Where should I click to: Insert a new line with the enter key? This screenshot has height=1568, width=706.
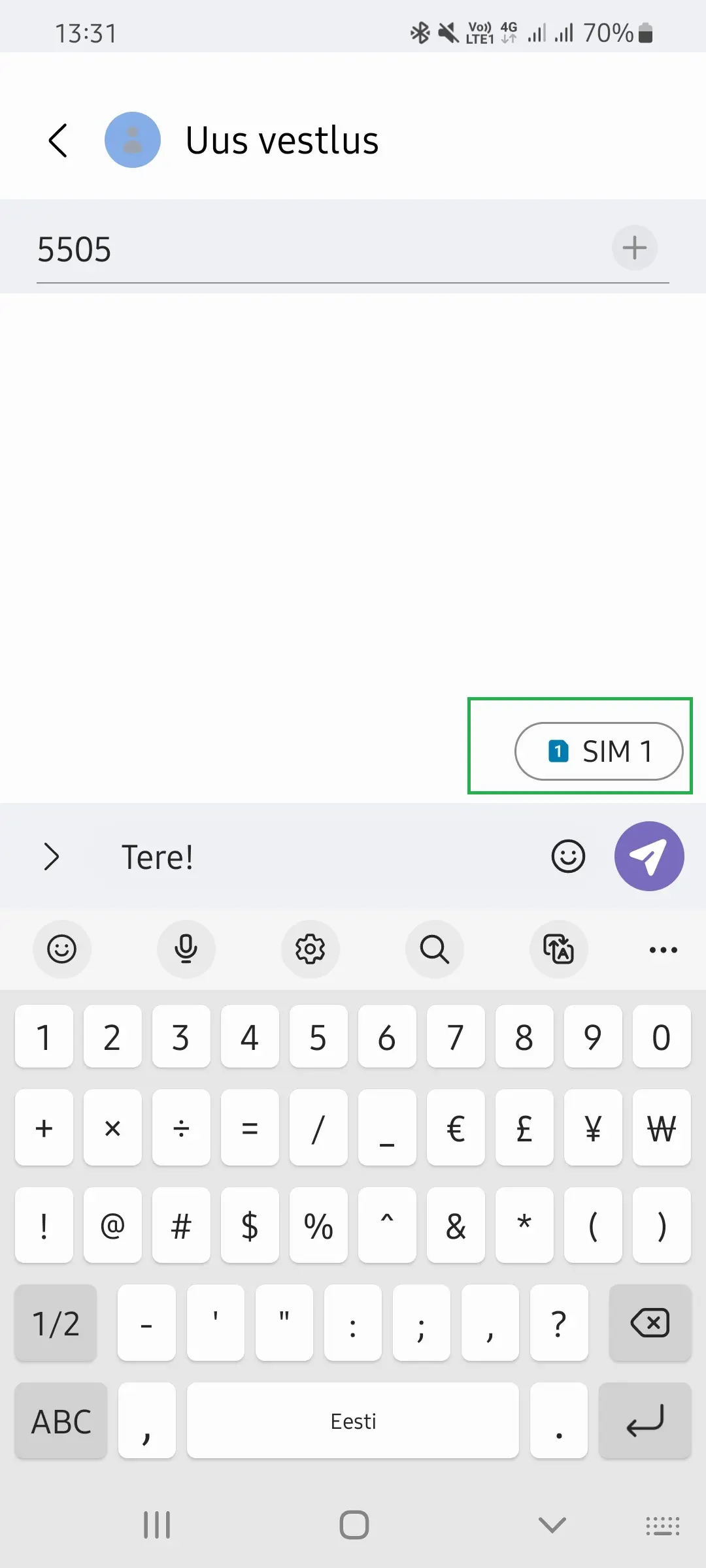pyautogui.click(x=645, y=1421)
